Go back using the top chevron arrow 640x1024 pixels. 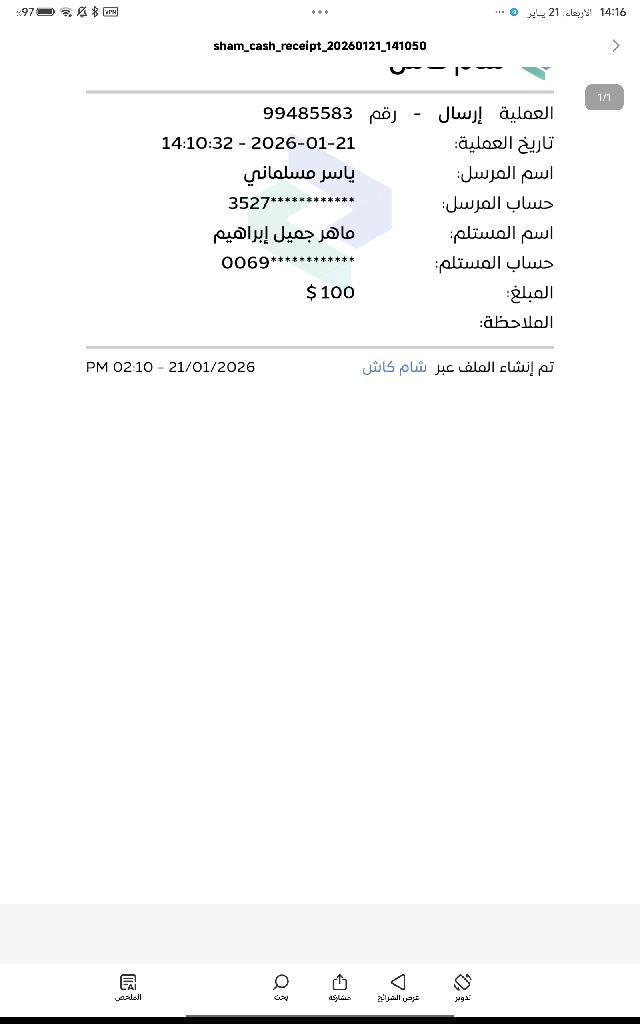[x=615, y=46]
